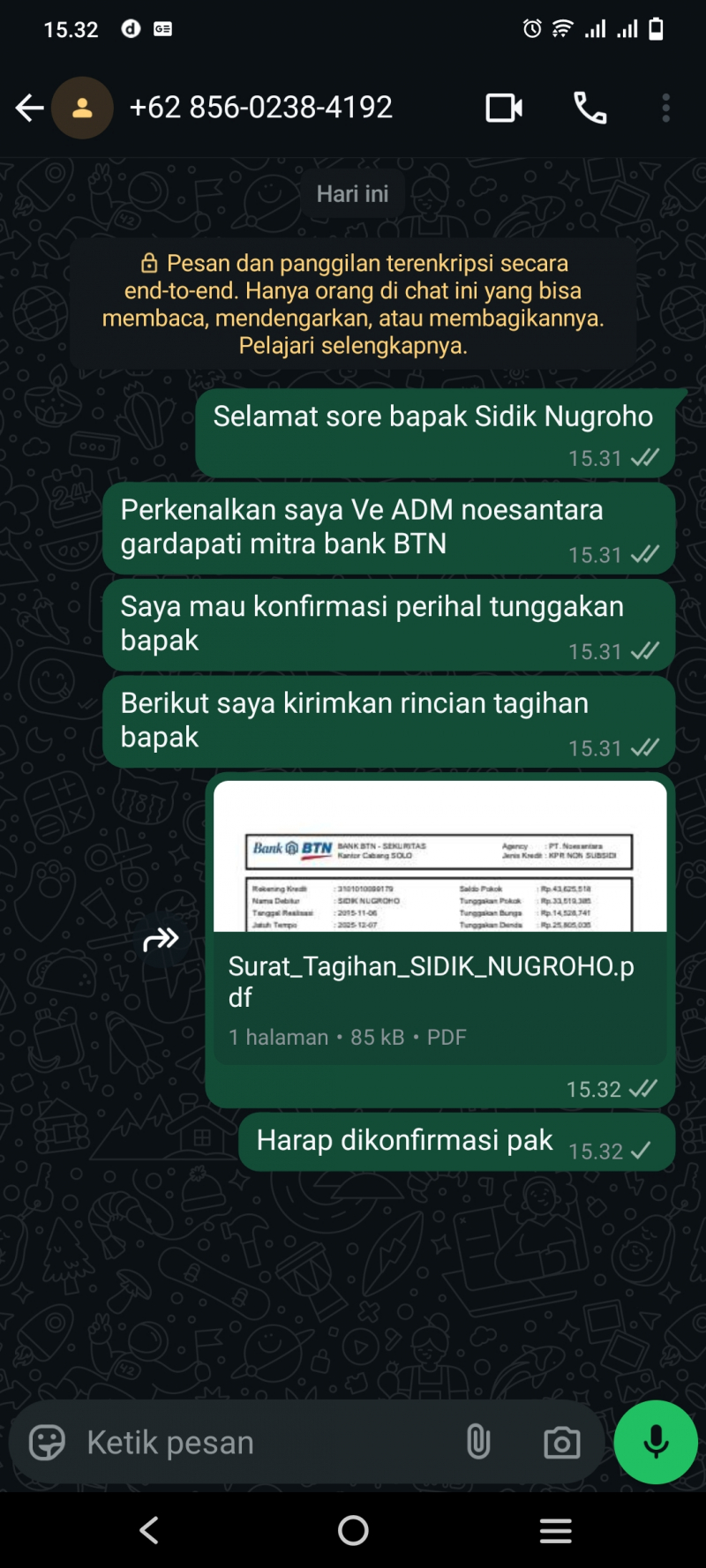Screen dimensions: 706x1568
Task: Start a video call
Action: (504, 108)
